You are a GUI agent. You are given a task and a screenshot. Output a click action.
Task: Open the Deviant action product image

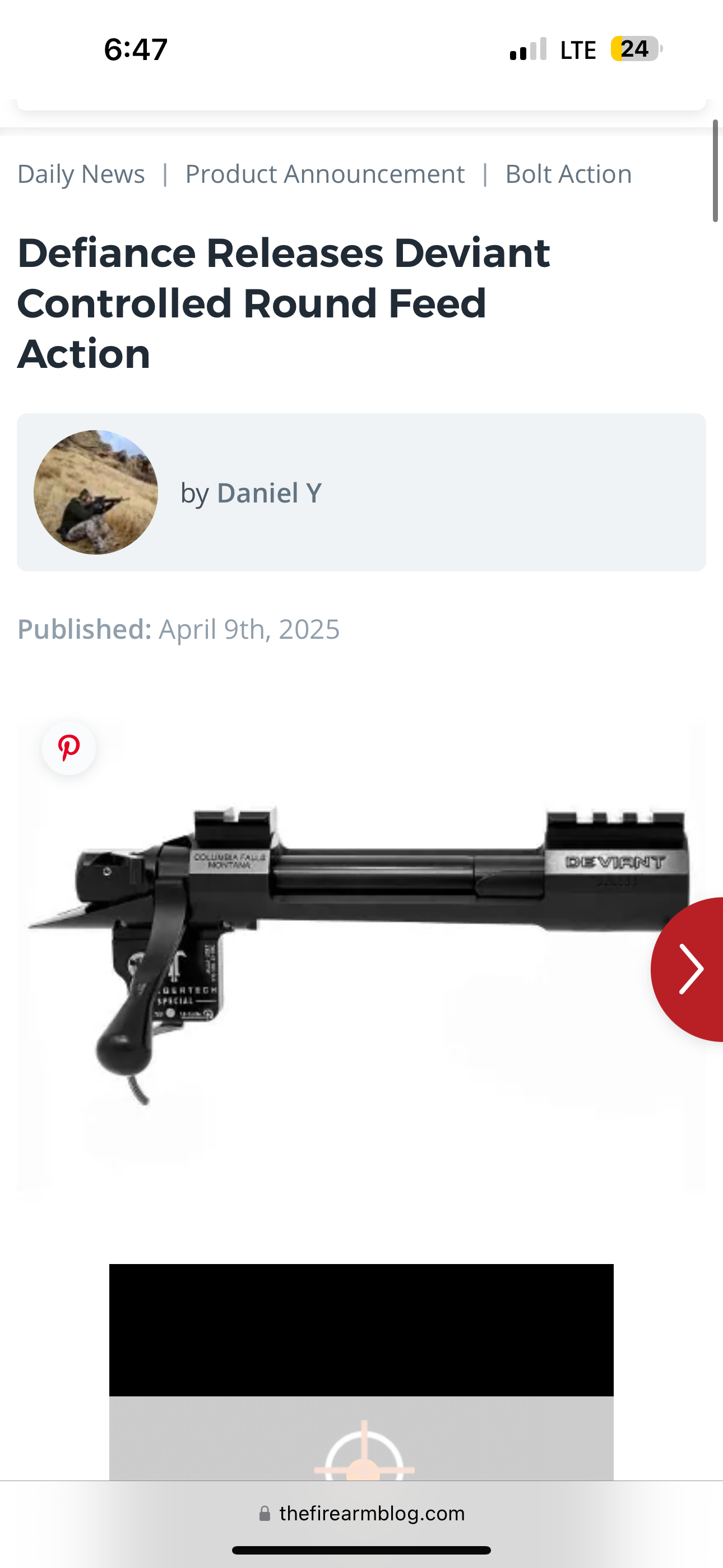pyautogui.click(x=361, y=956)
